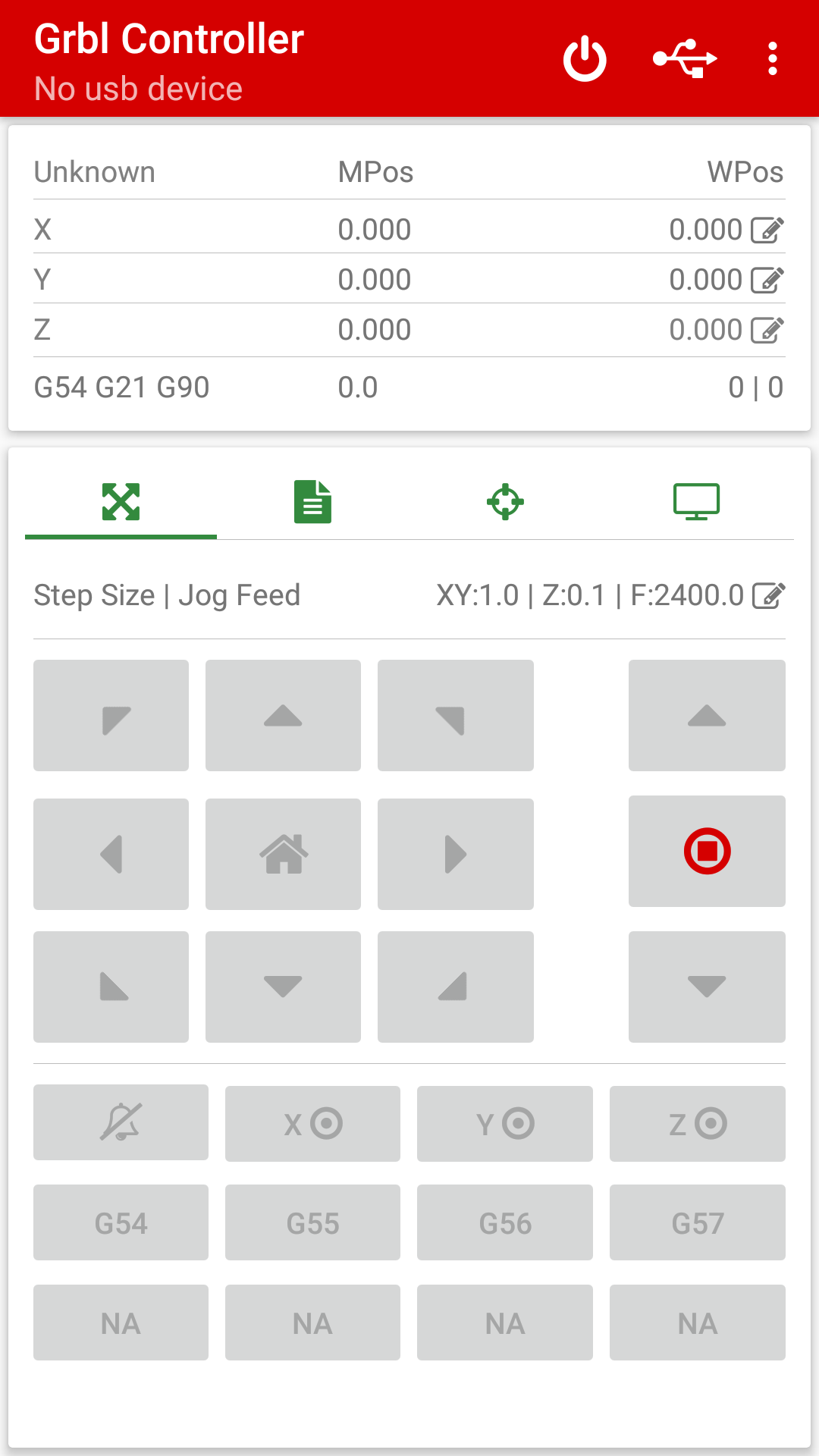
Task: Select the G57 coordinate system
Action: [698, 1222]
